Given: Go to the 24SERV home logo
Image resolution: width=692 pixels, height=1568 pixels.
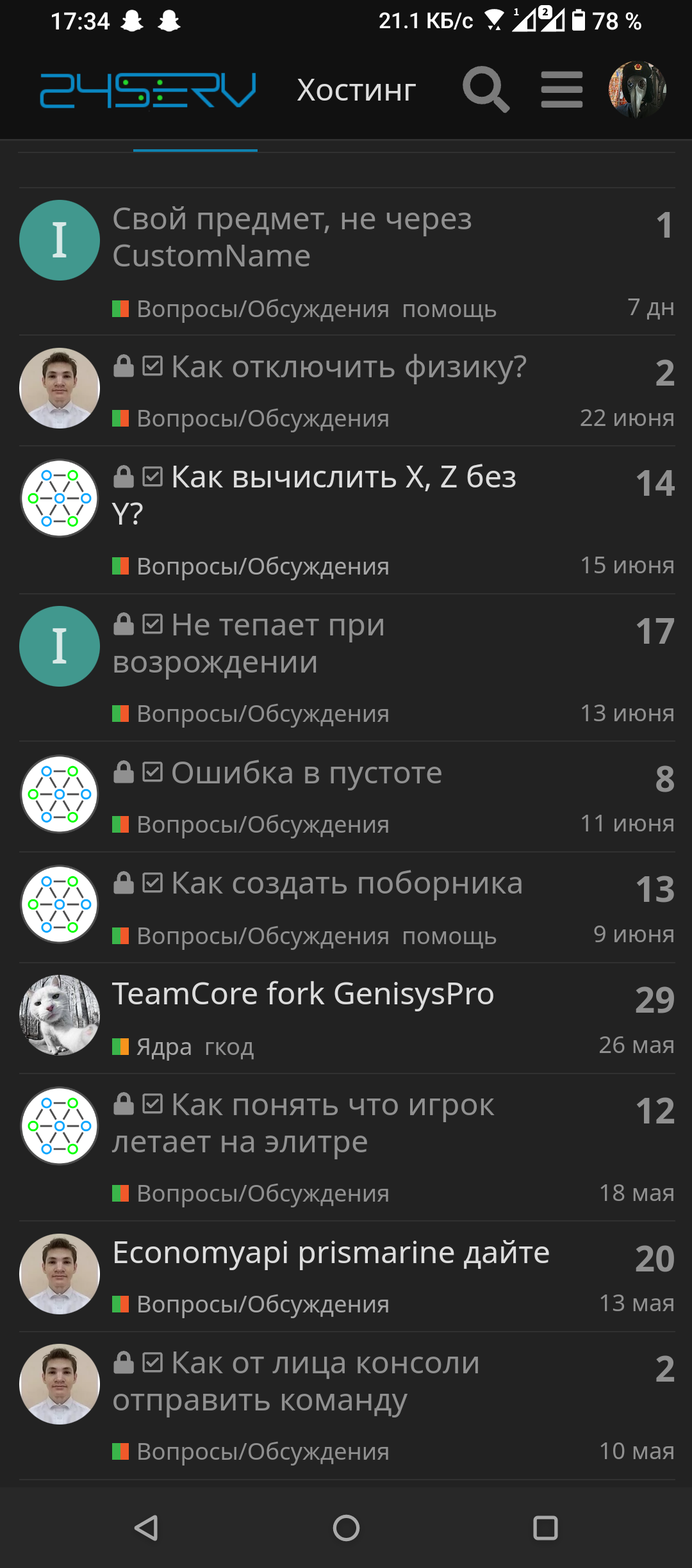Looking at the screenshot, I should coord(148,90).
